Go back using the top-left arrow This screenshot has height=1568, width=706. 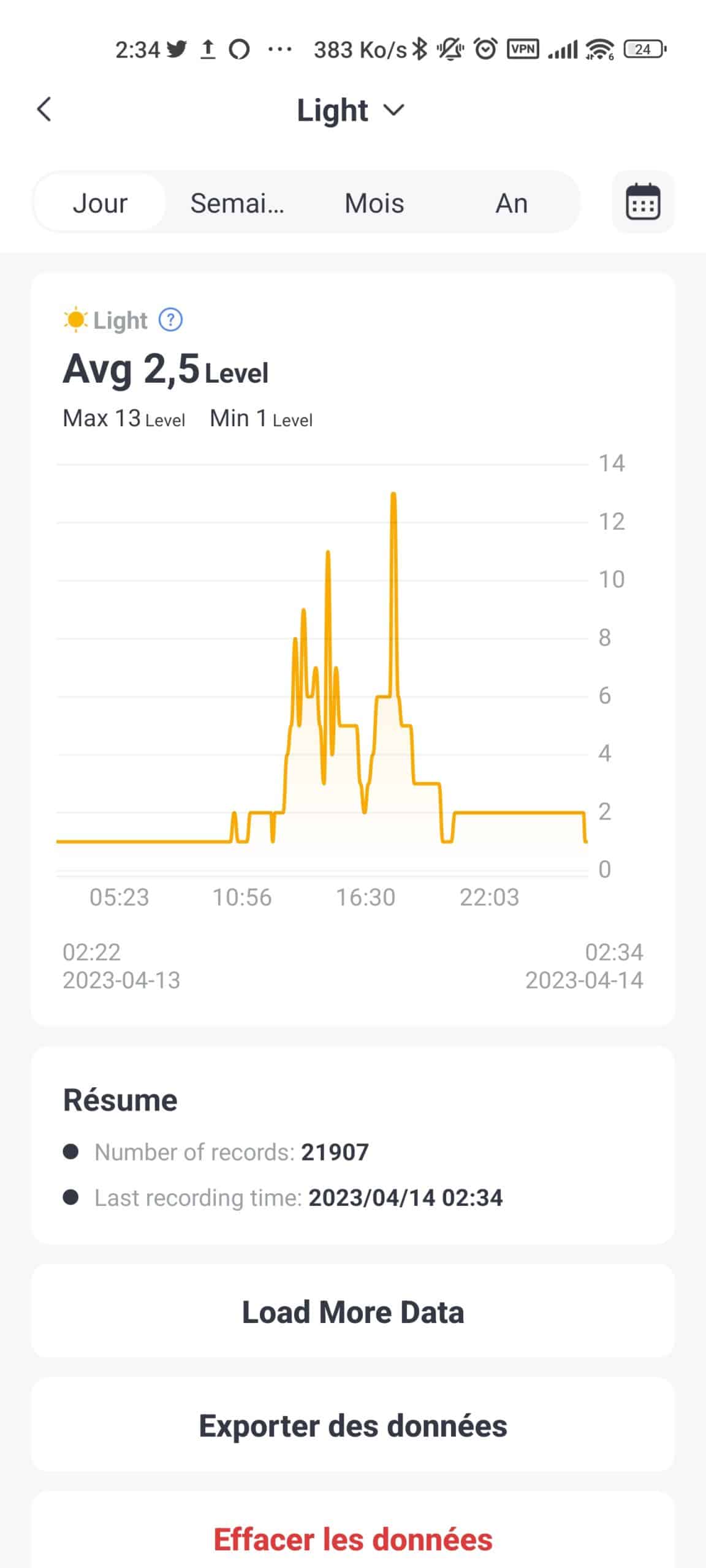[x=44, y=110]
